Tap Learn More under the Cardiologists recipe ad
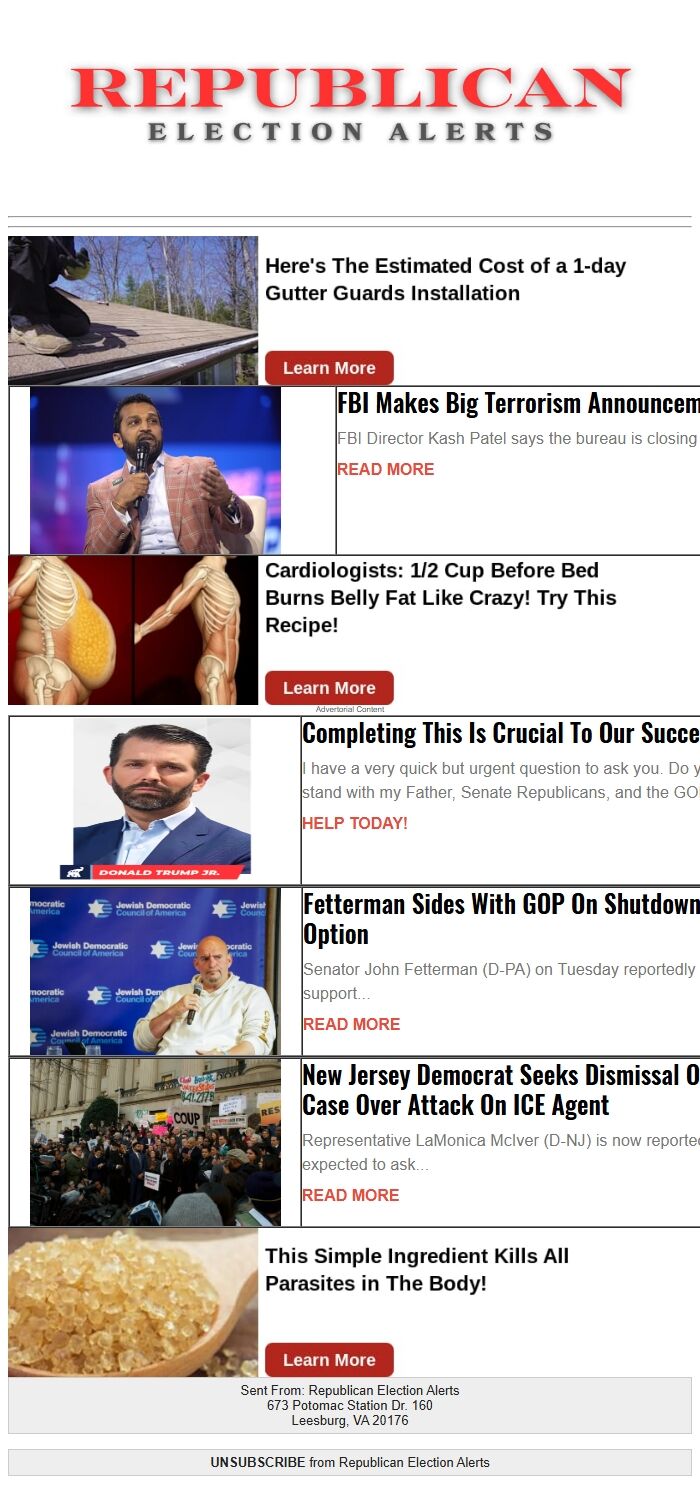Image resolution: width=700 pixels, height=1485 pixels. point(329,688)
